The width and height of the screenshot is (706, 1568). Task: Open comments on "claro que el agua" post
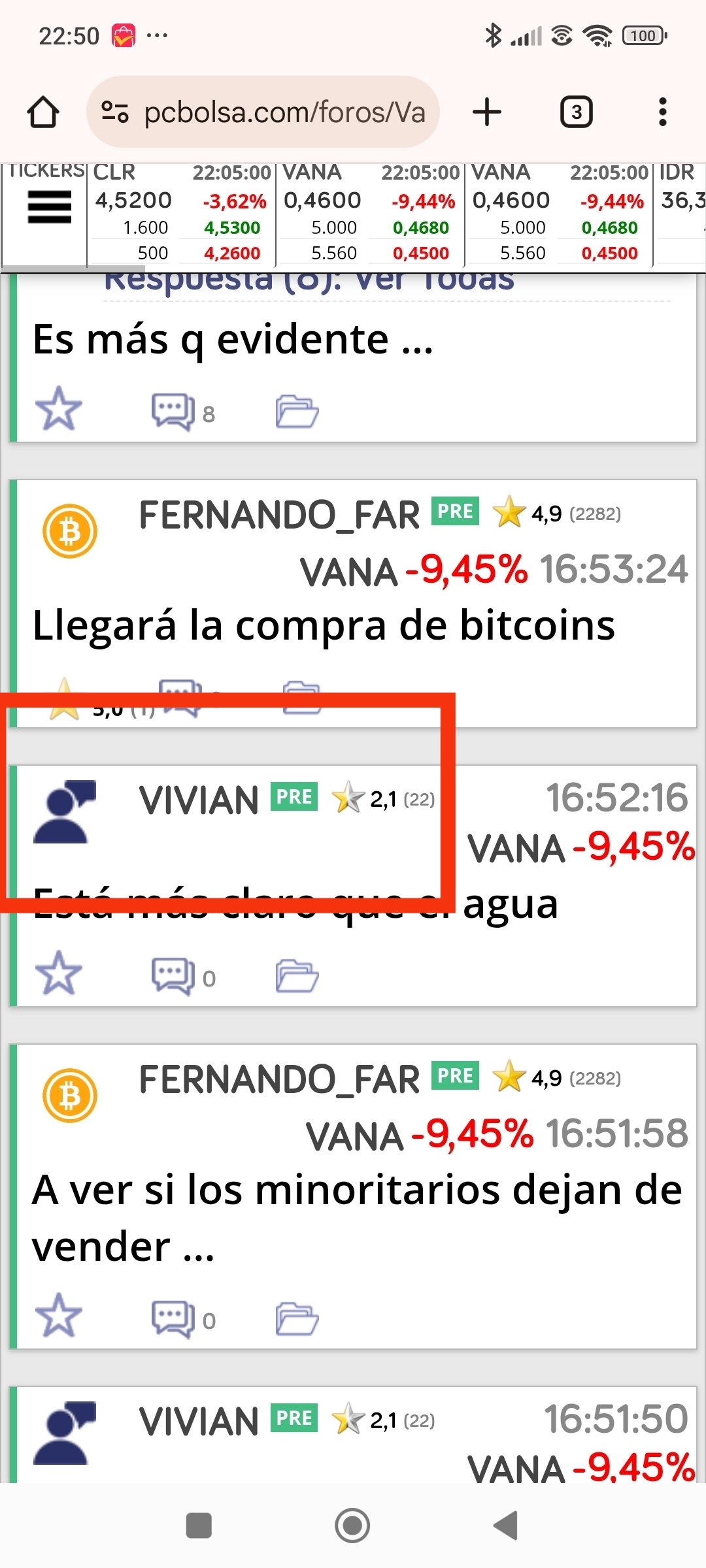pyautogui.click(x=183, y=976)
